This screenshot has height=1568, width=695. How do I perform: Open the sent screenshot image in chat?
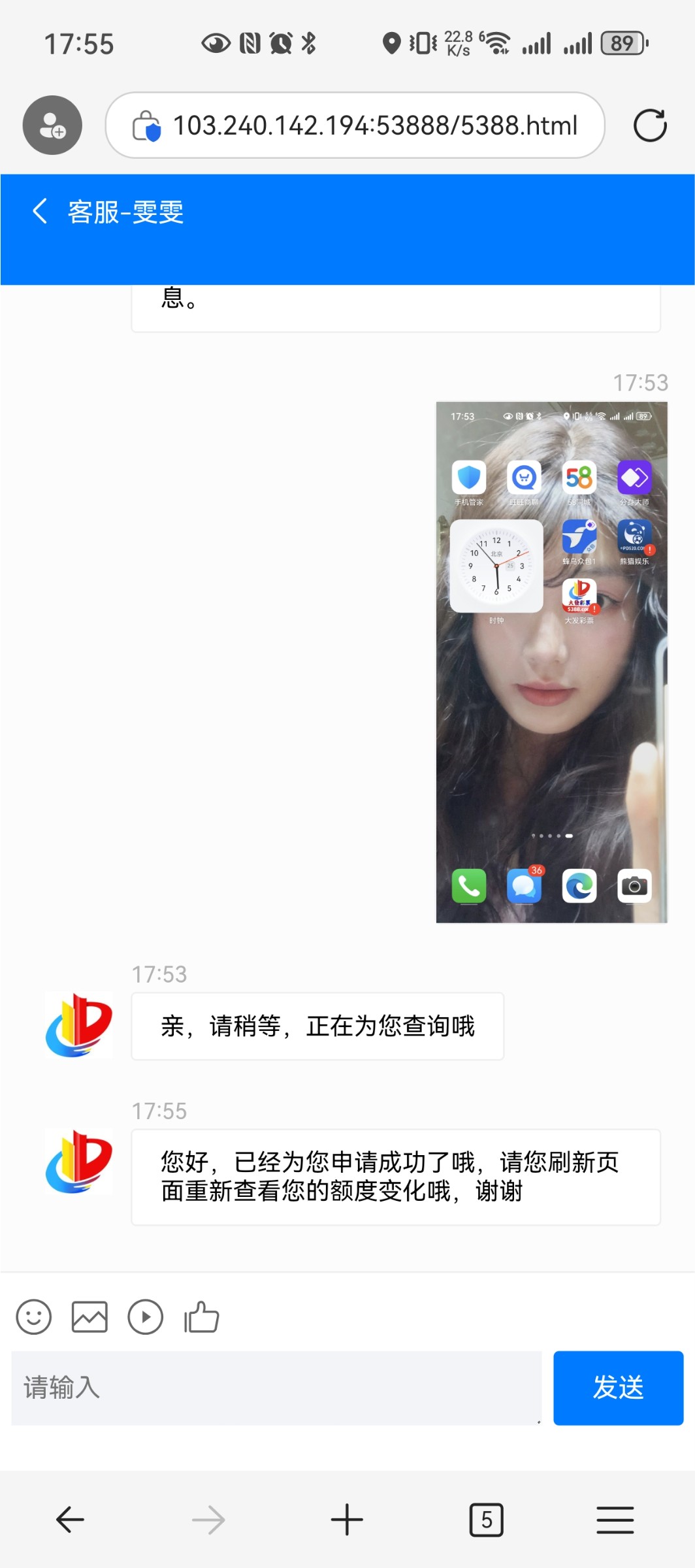coord(551,662)
